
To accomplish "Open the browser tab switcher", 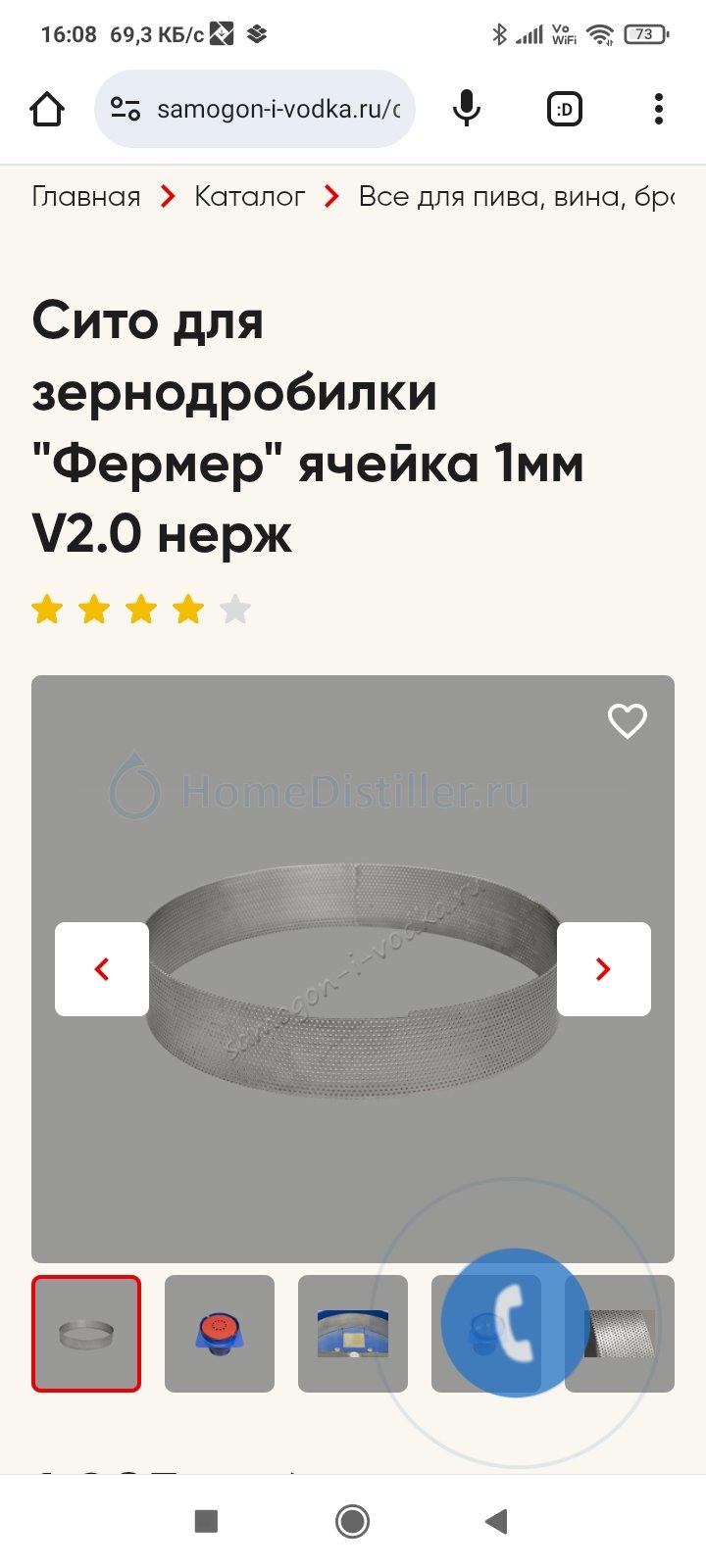I will (564, 109).
